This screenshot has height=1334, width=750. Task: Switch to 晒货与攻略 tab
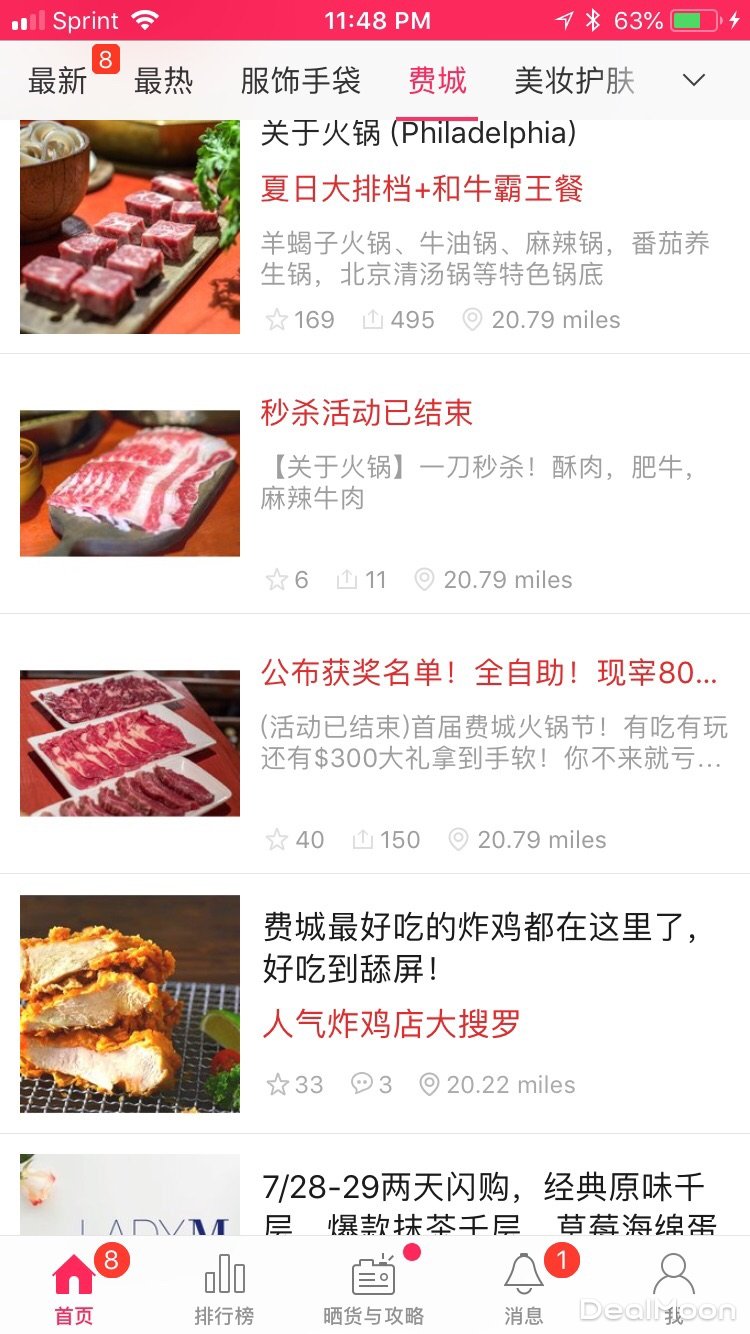coord(374,1288)
